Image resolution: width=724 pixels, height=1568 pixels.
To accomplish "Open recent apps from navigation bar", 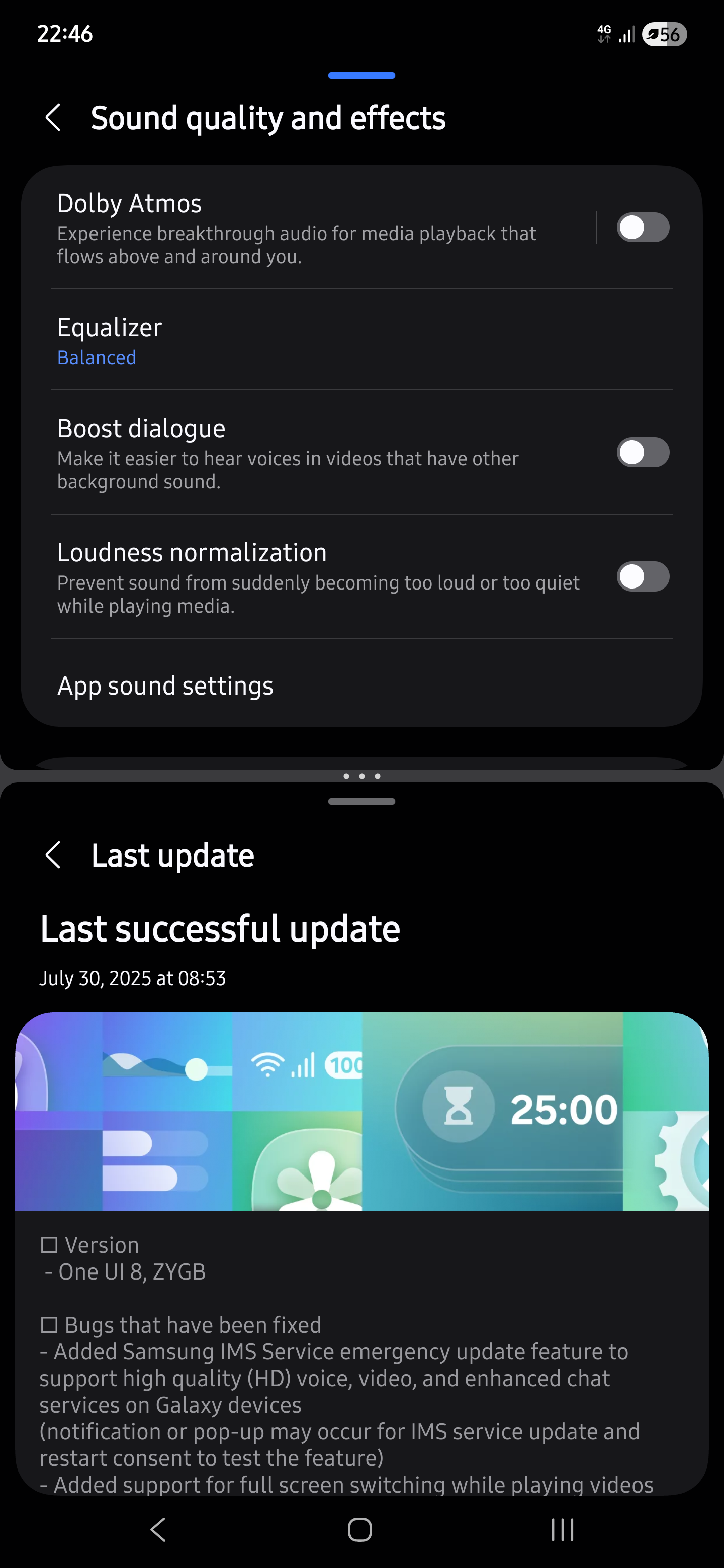I will tap(562, 1529).
